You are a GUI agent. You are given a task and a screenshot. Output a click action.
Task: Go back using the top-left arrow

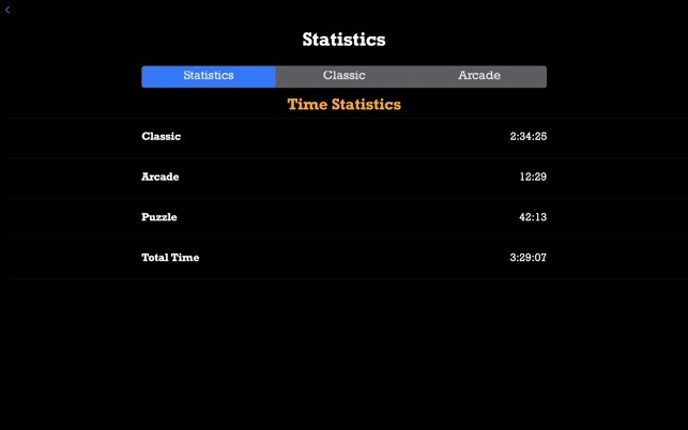[7, 10]
